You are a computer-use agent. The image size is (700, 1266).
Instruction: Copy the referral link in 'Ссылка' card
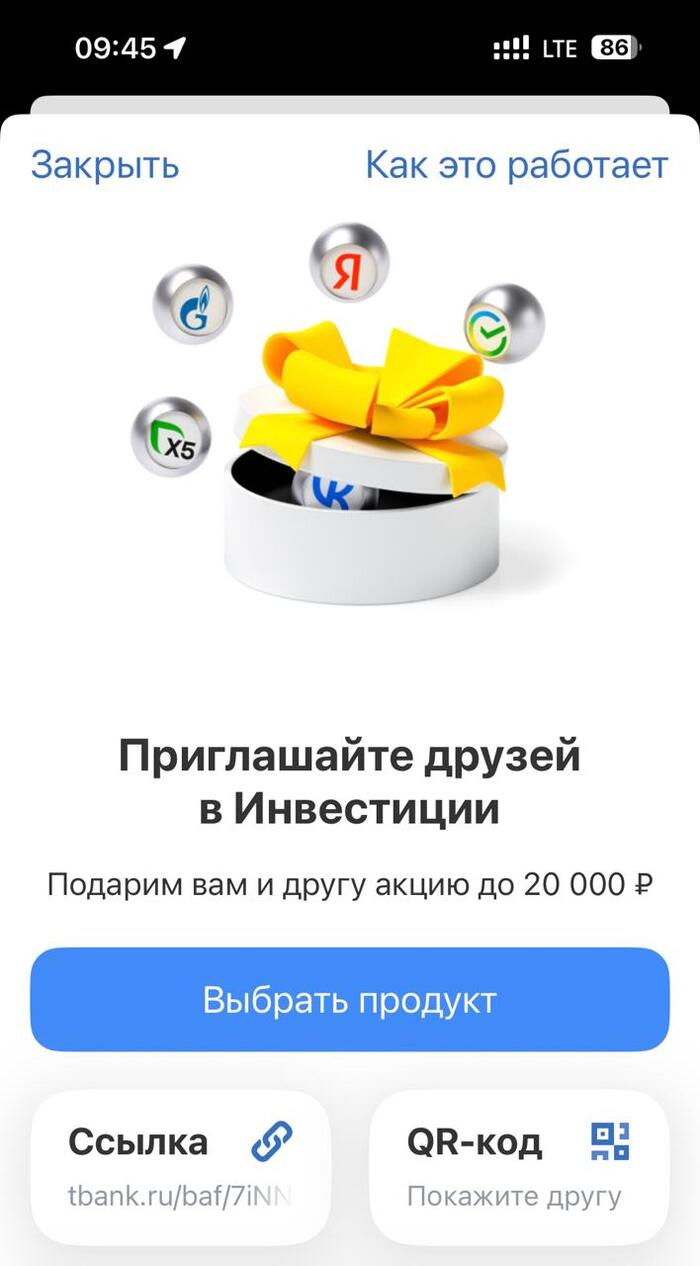(x=180, y=1166)
